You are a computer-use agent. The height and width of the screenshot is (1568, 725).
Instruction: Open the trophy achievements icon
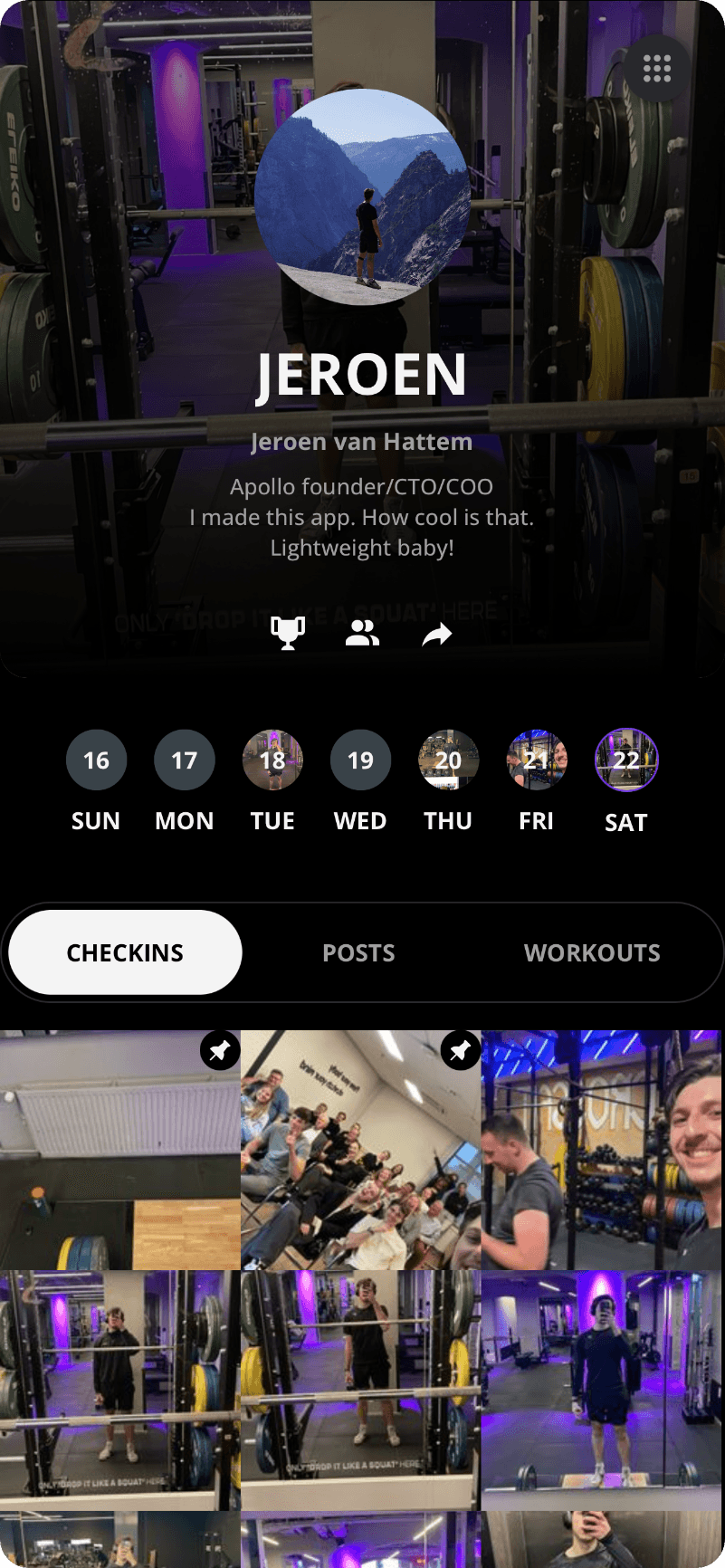(288, 634)
